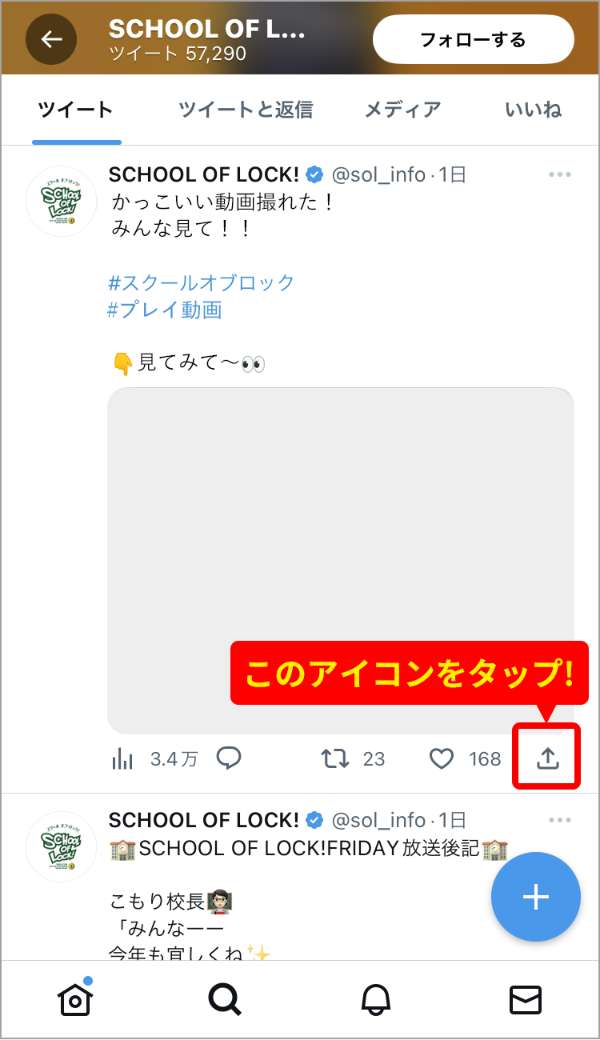Viewport: 600px width, 1040px height.
Task: Switch to the ツイート tab
Action: tap(76, 110)
